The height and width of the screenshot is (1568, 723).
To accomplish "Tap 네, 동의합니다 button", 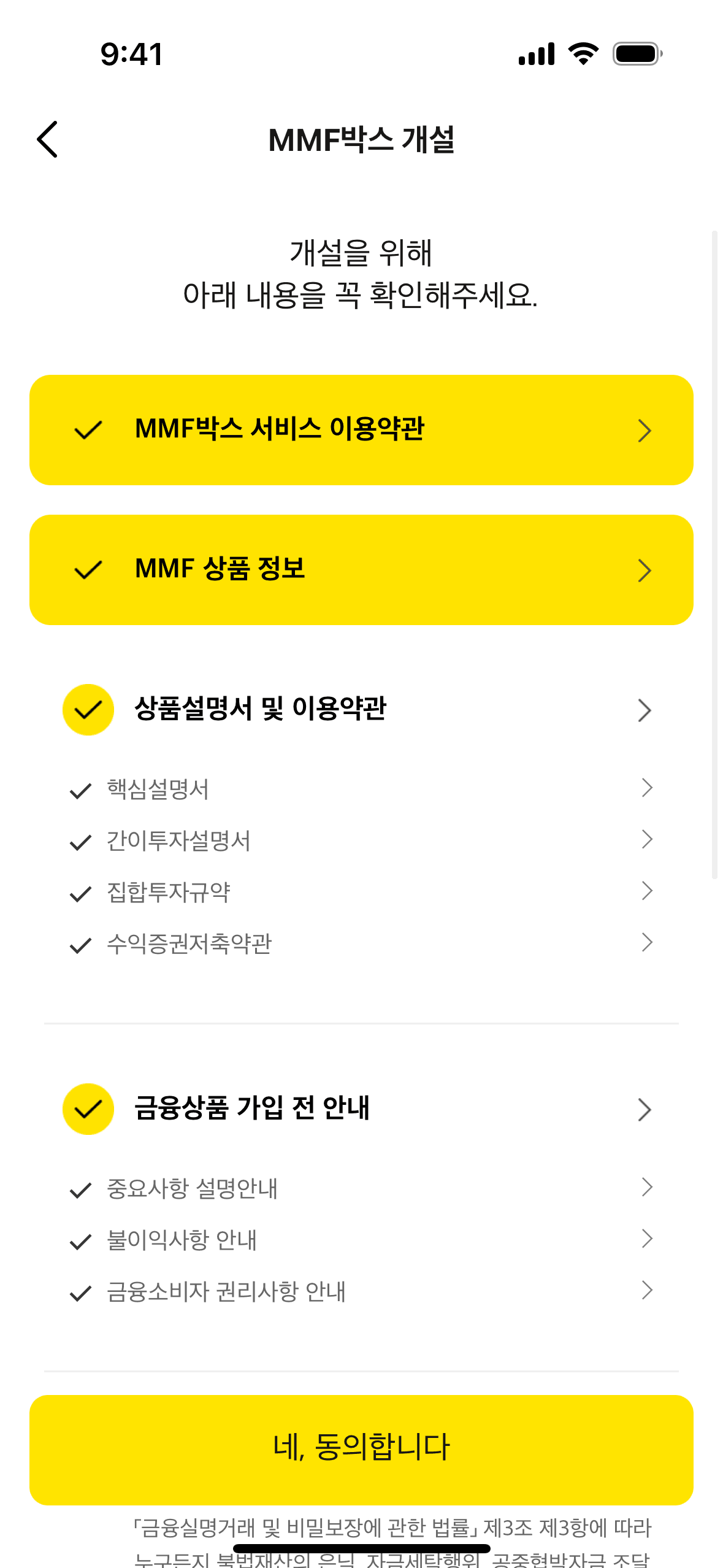I will click(x=361, y=1449).
